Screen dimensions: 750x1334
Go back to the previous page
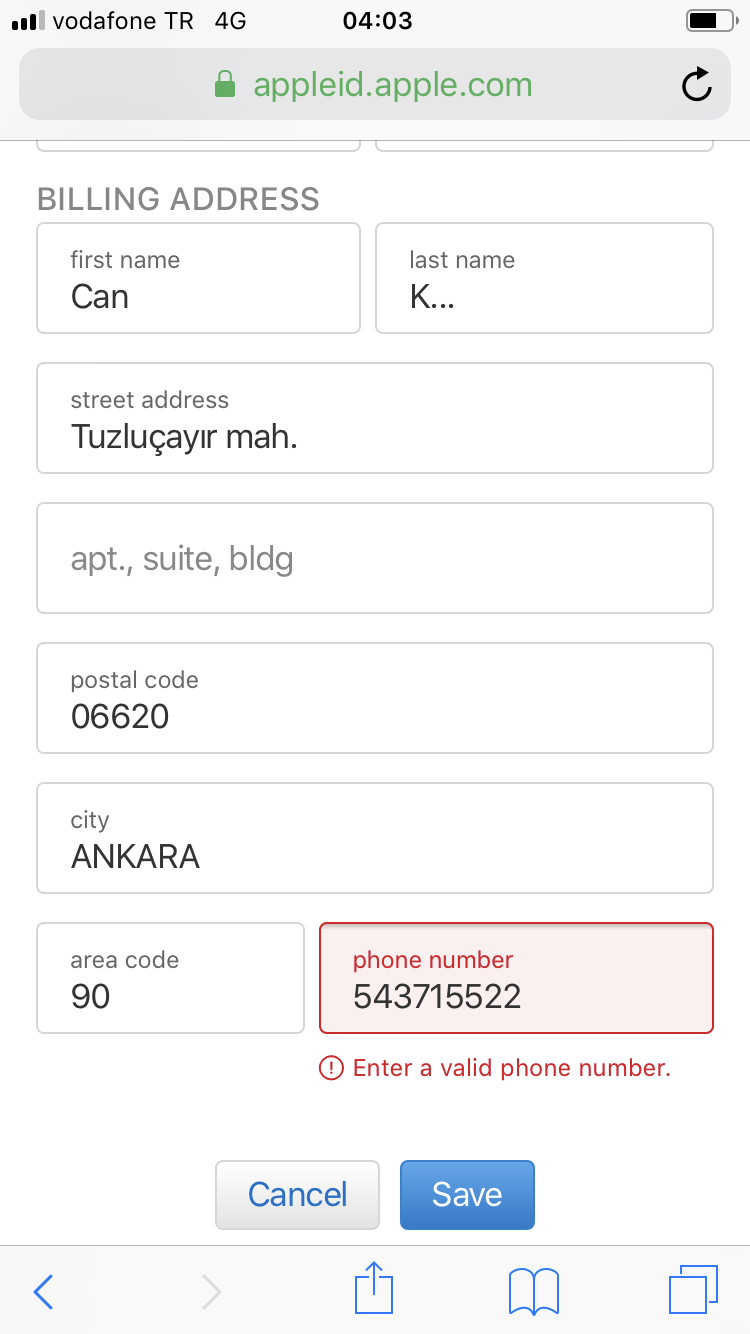click(43, 1291)
